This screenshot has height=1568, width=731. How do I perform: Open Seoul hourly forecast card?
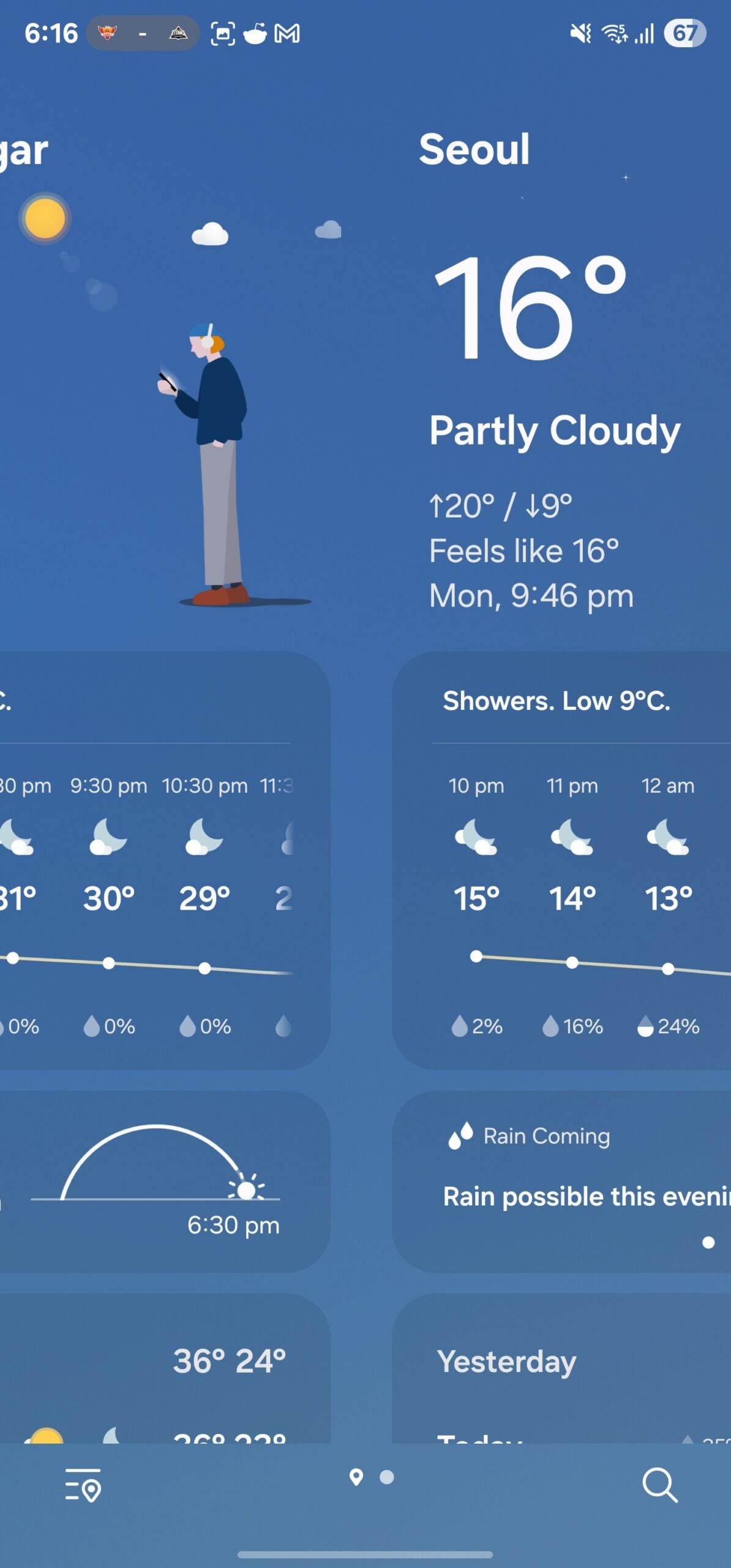[562, 861]
